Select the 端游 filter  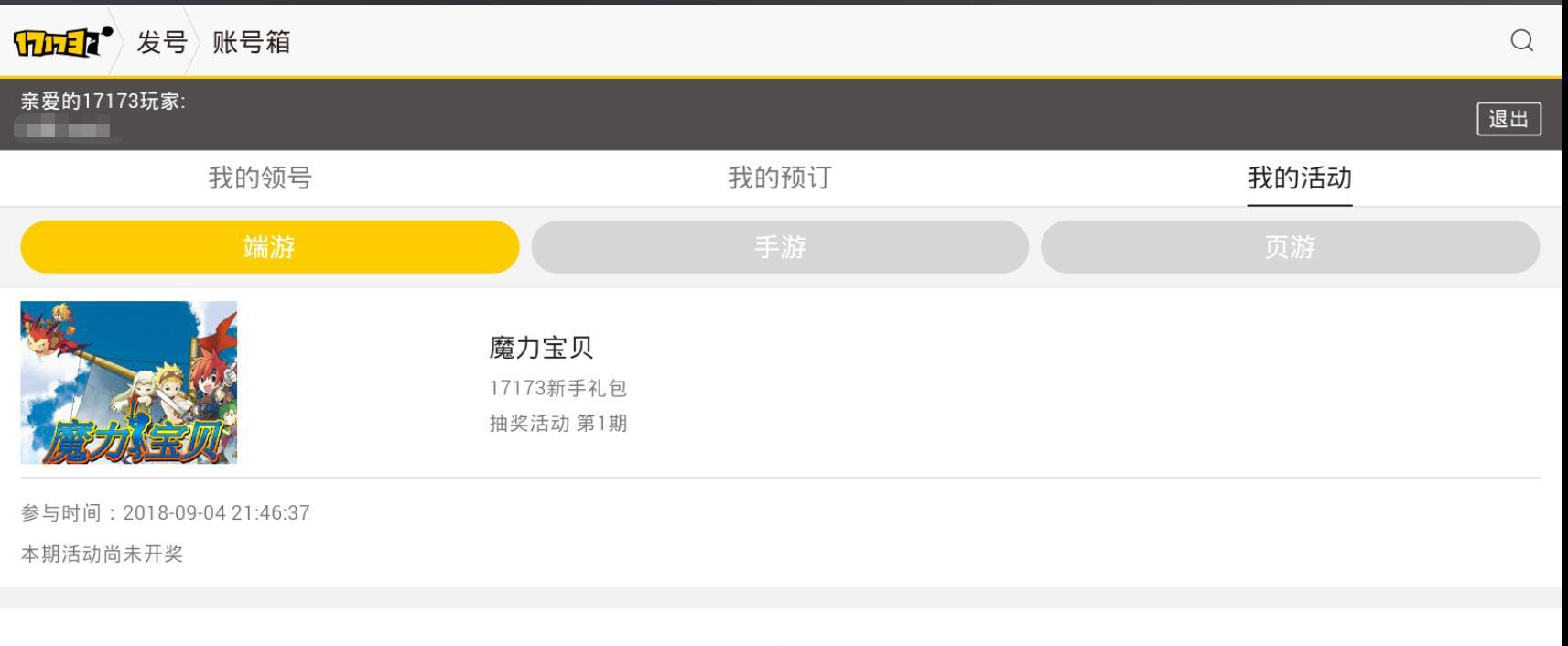point(269,247)
